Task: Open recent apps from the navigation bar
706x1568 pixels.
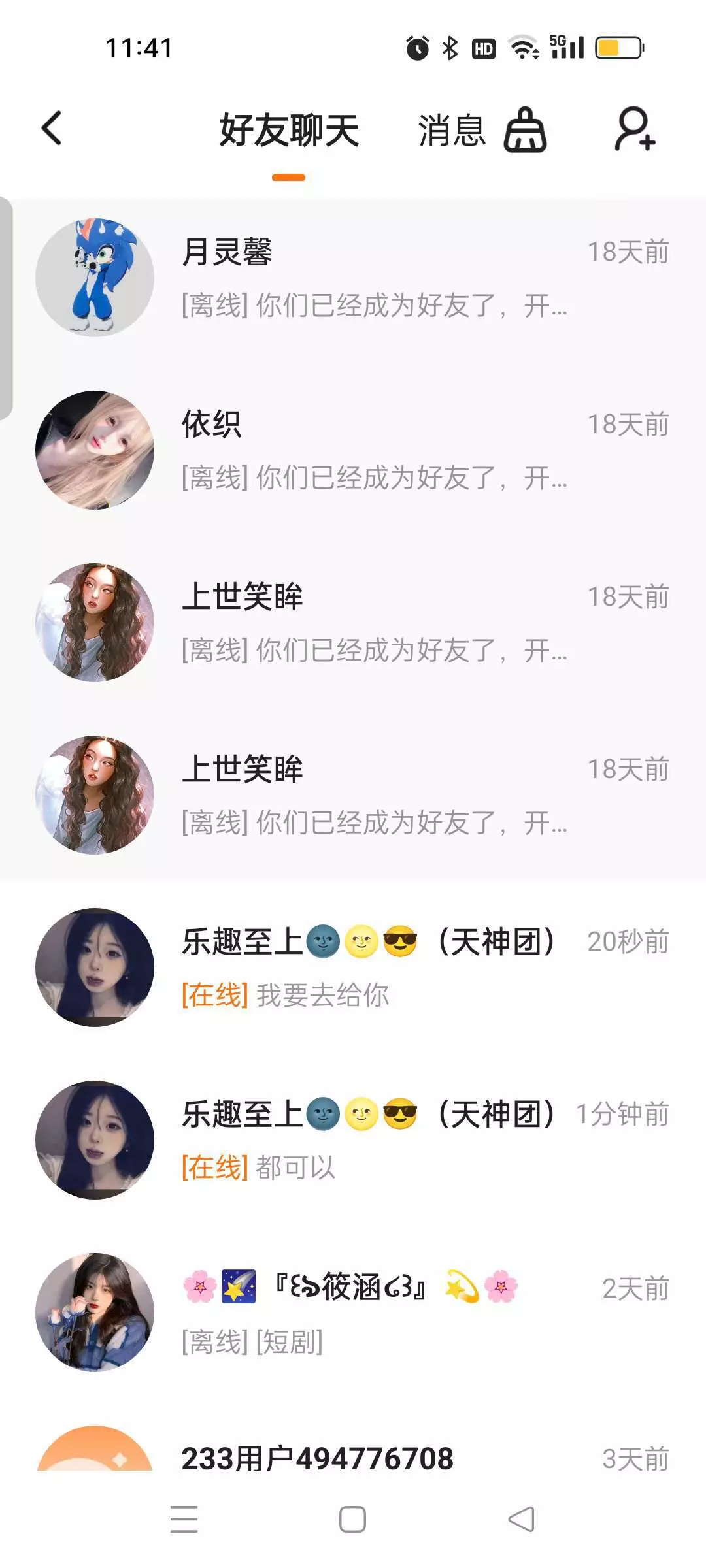Action: point(184,1519)
